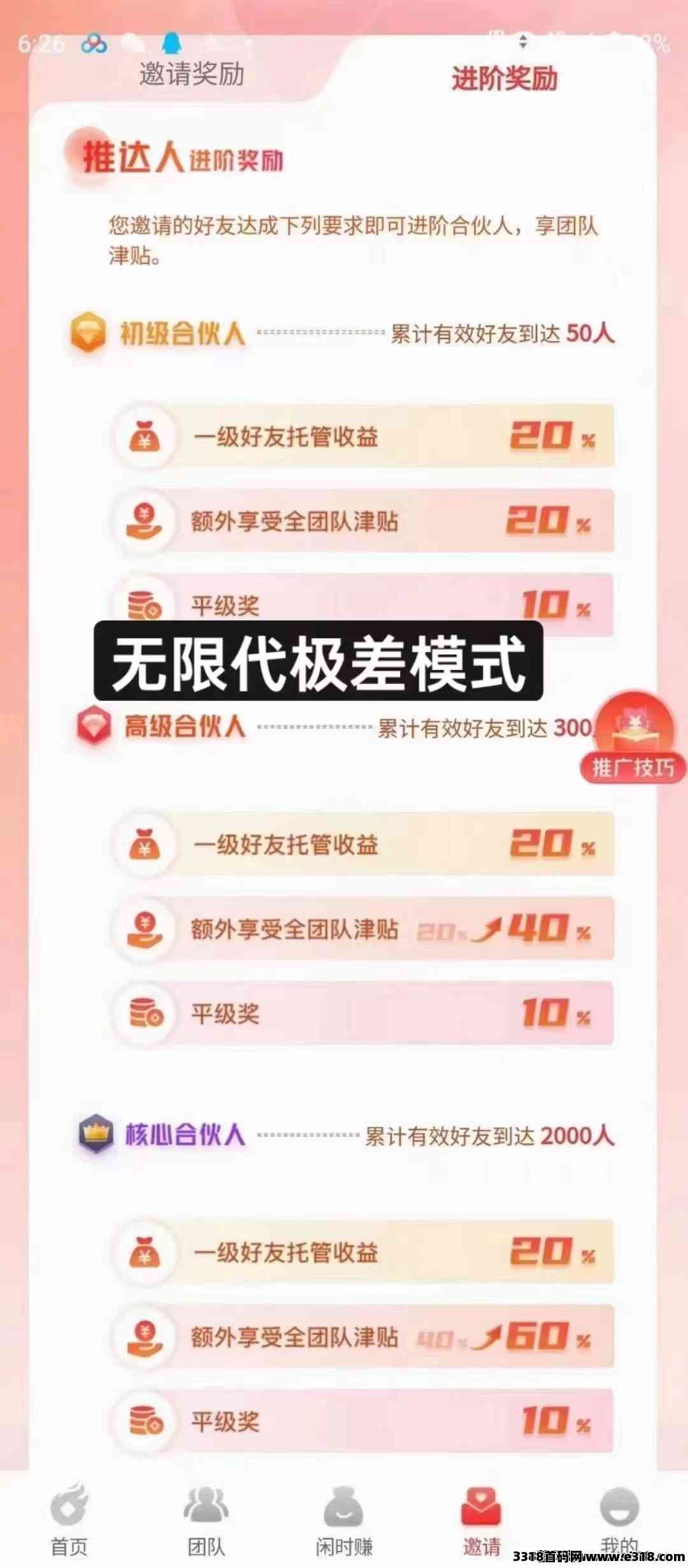Switch to the 邀请奖励 tab

coord(192,75)
